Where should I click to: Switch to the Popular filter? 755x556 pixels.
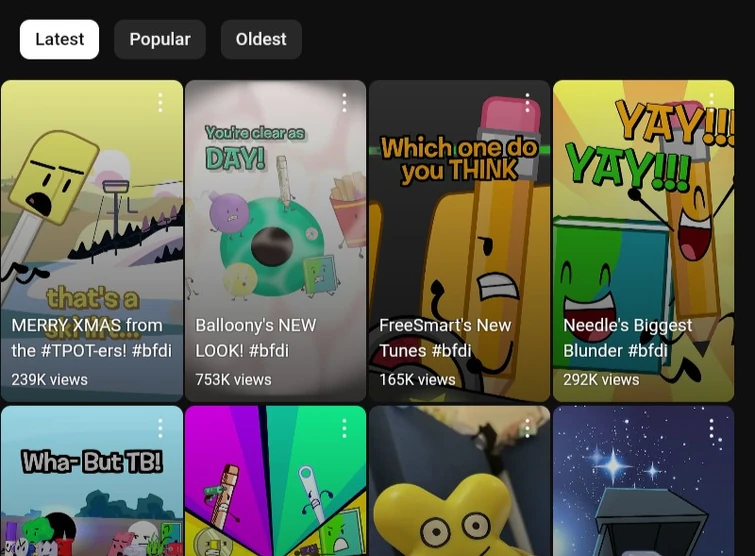pos(160,39)
